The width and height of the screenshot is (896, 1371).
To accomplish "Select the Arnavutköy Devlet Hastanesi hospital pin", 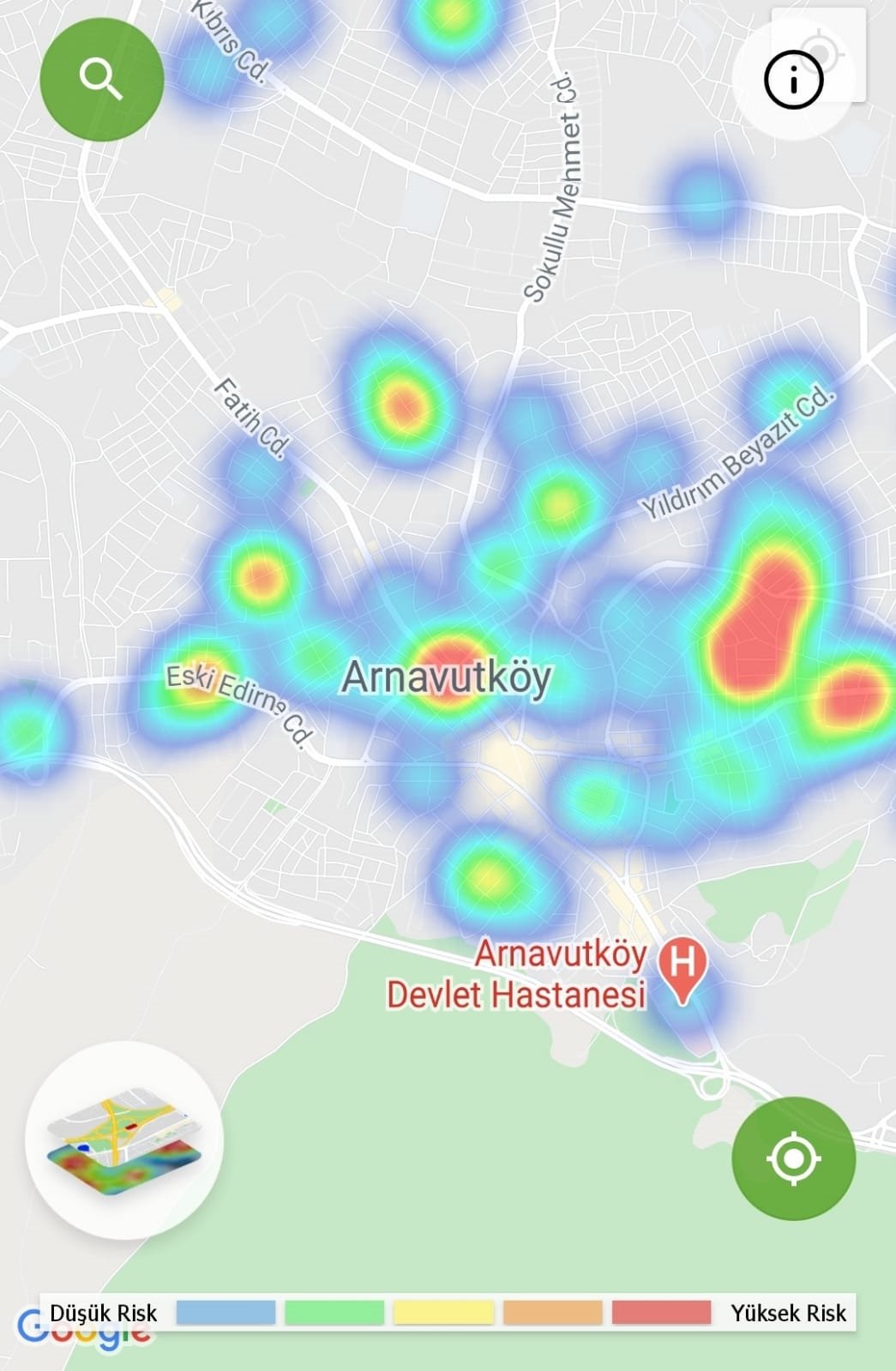I will [x=683, y=967].
